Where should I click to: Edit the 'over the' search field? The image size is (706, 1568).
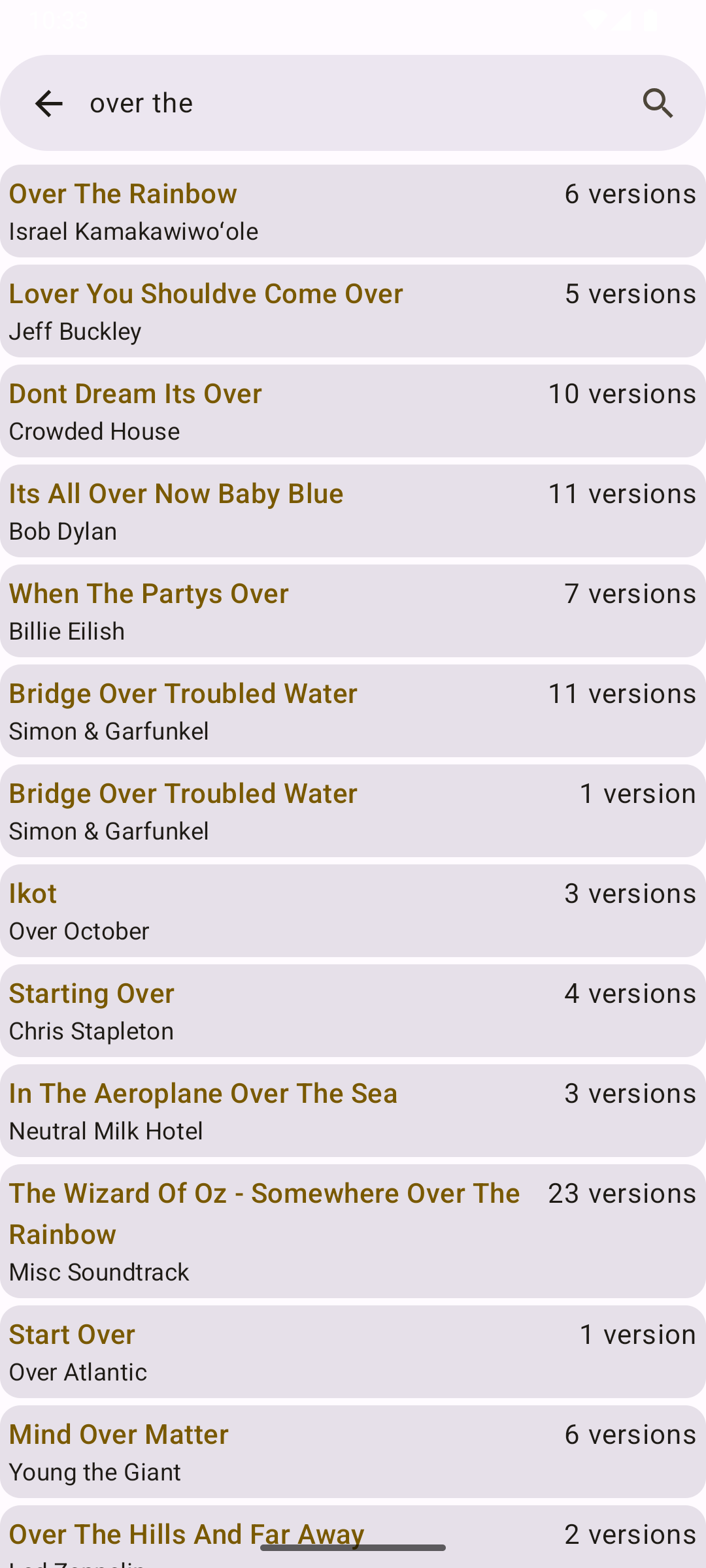353,103
